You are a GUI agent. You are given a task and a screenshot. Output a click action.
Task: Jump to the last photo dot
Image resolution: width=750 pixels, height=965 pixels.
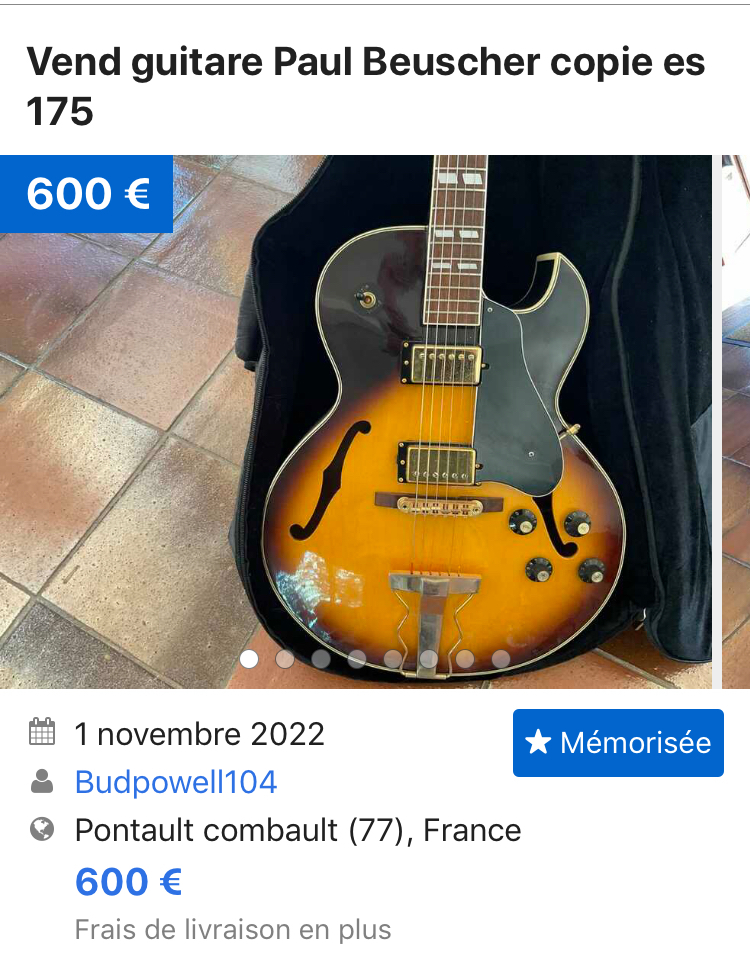pyautogui.click(x=501, y=659)
